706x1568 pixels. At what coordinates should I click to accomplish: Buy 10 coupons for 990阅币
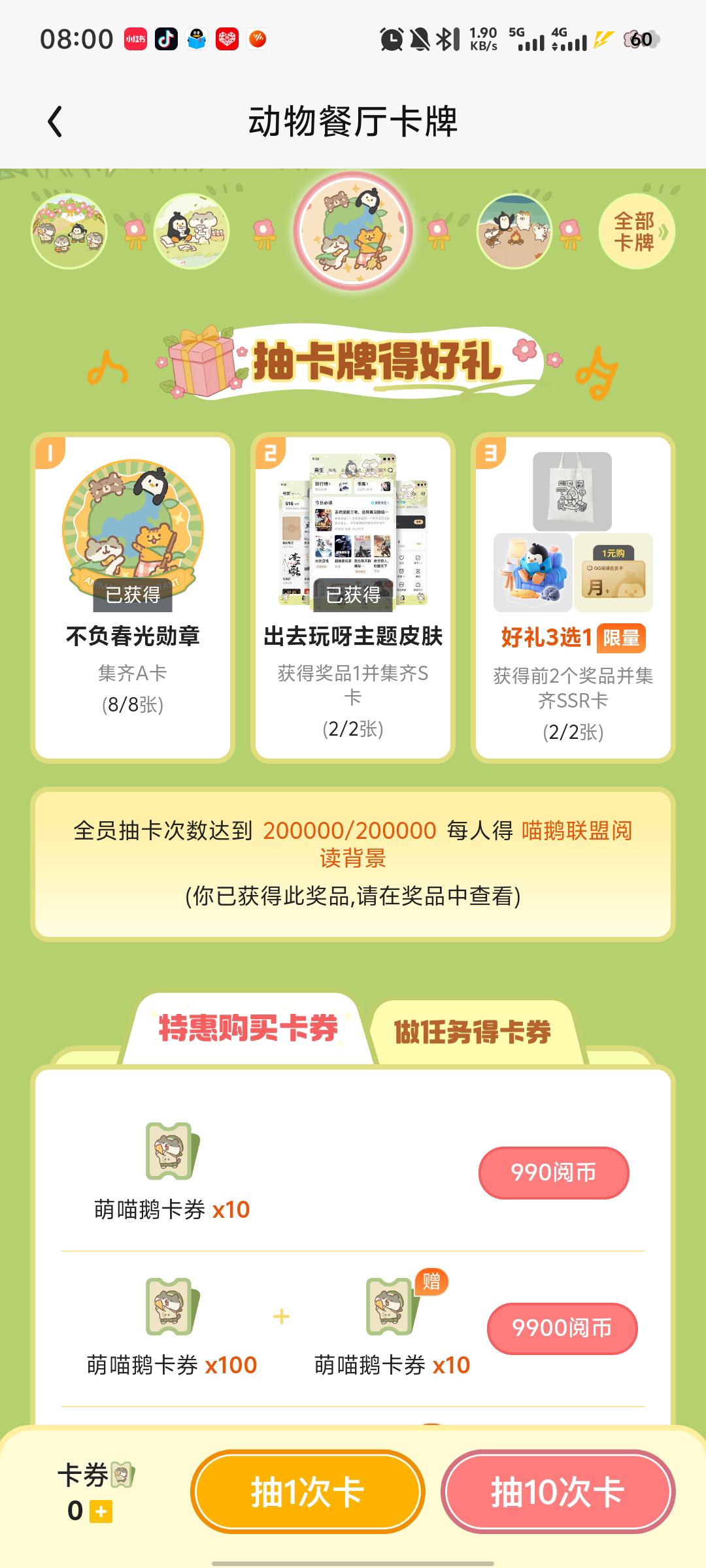pos(554,1173)
